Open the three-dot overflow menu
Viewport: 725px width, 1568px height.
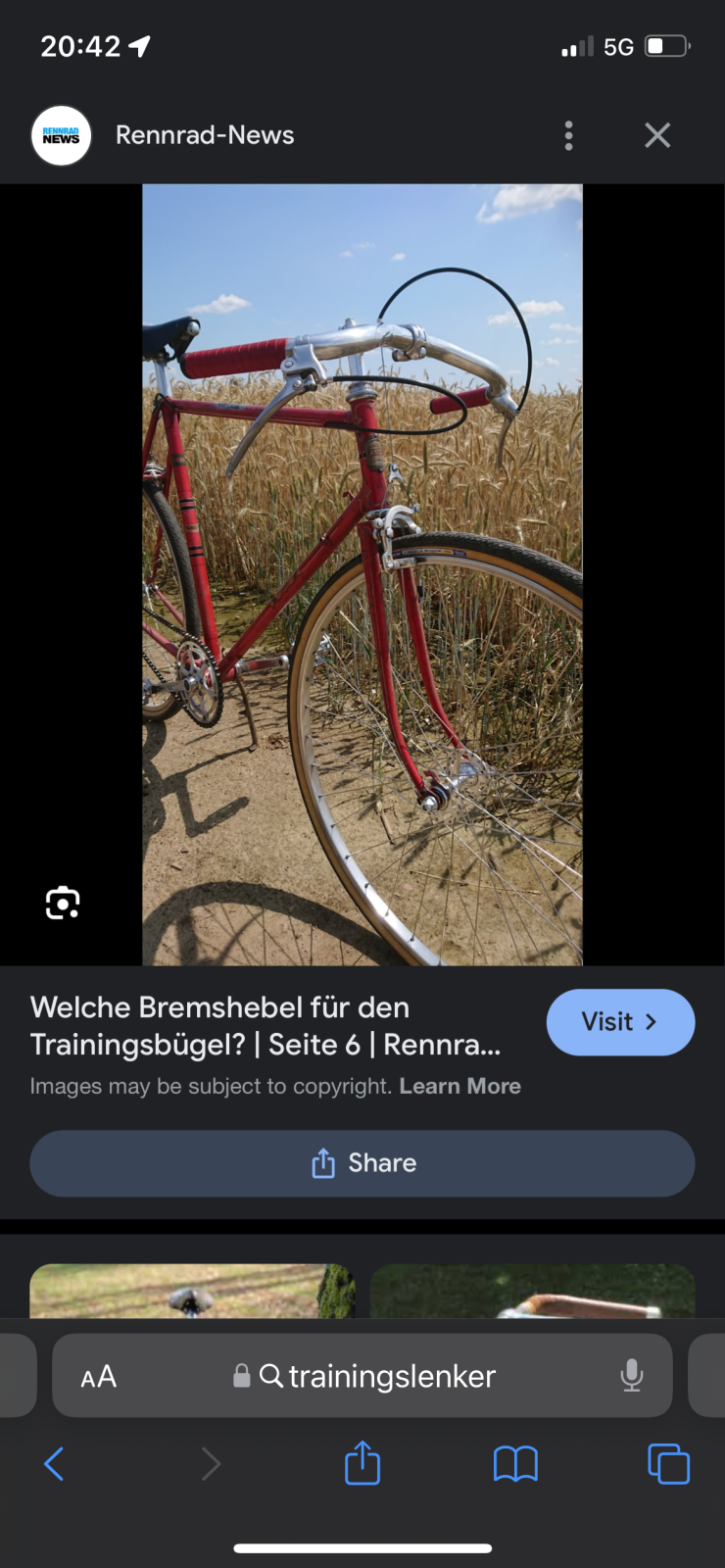(568, 135)
